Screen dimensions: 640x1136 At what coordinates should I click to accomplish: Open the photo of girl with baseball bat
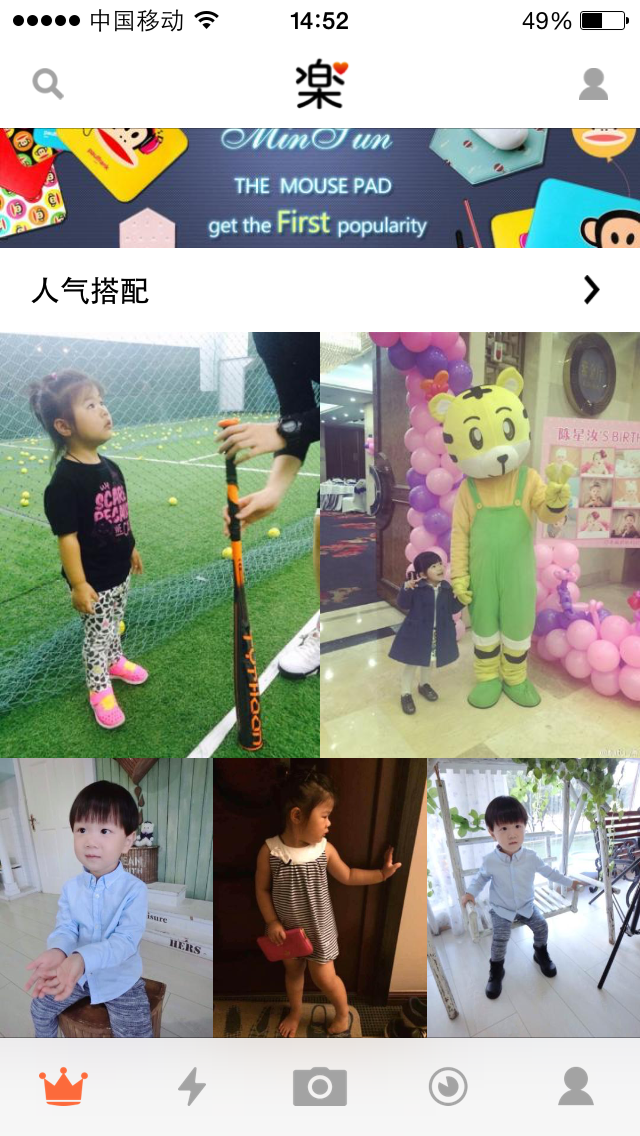(x=160, y=544)
